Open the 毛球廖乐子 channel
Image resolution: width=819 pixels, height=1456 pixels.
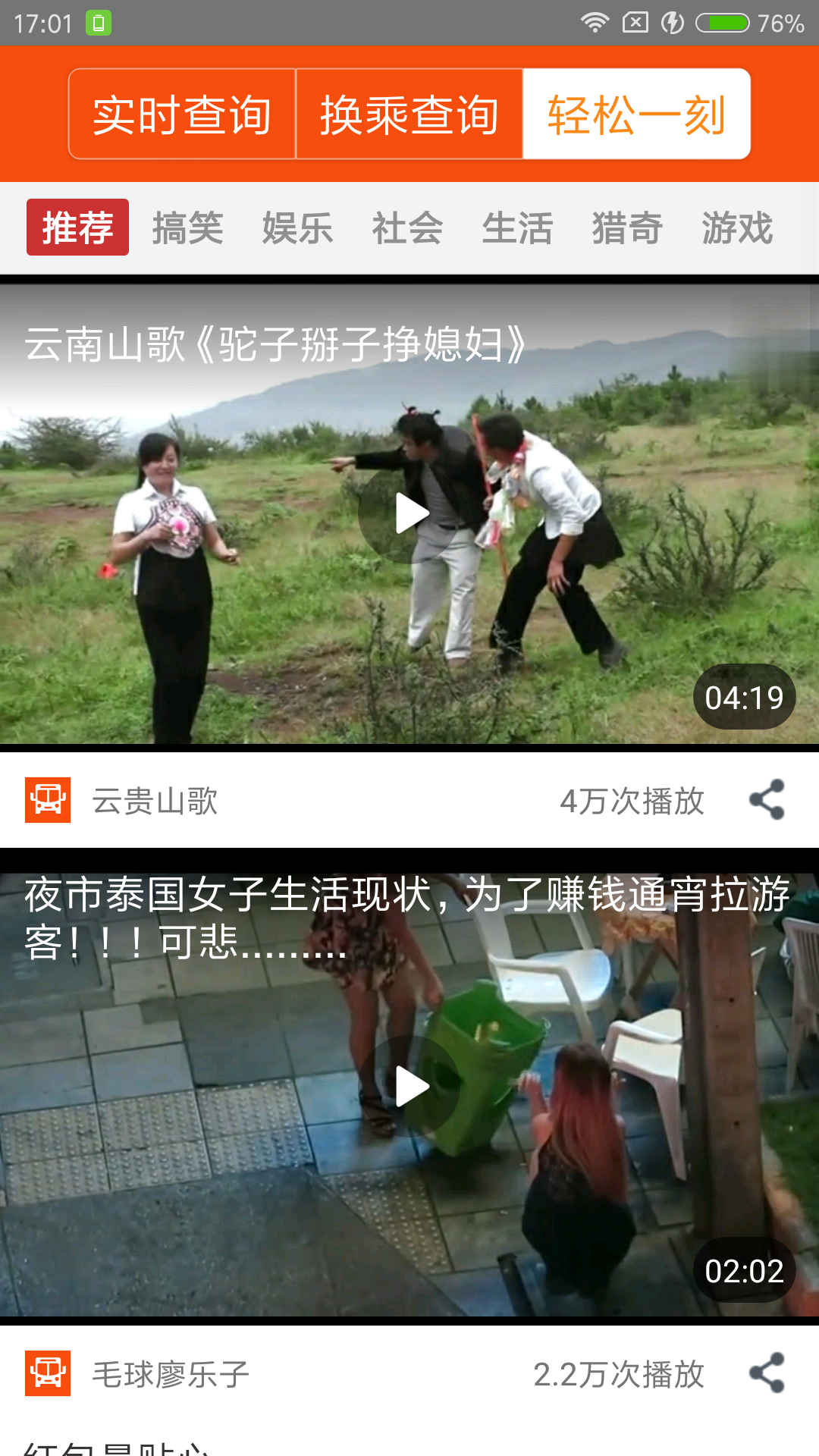tap(171, 1374)
